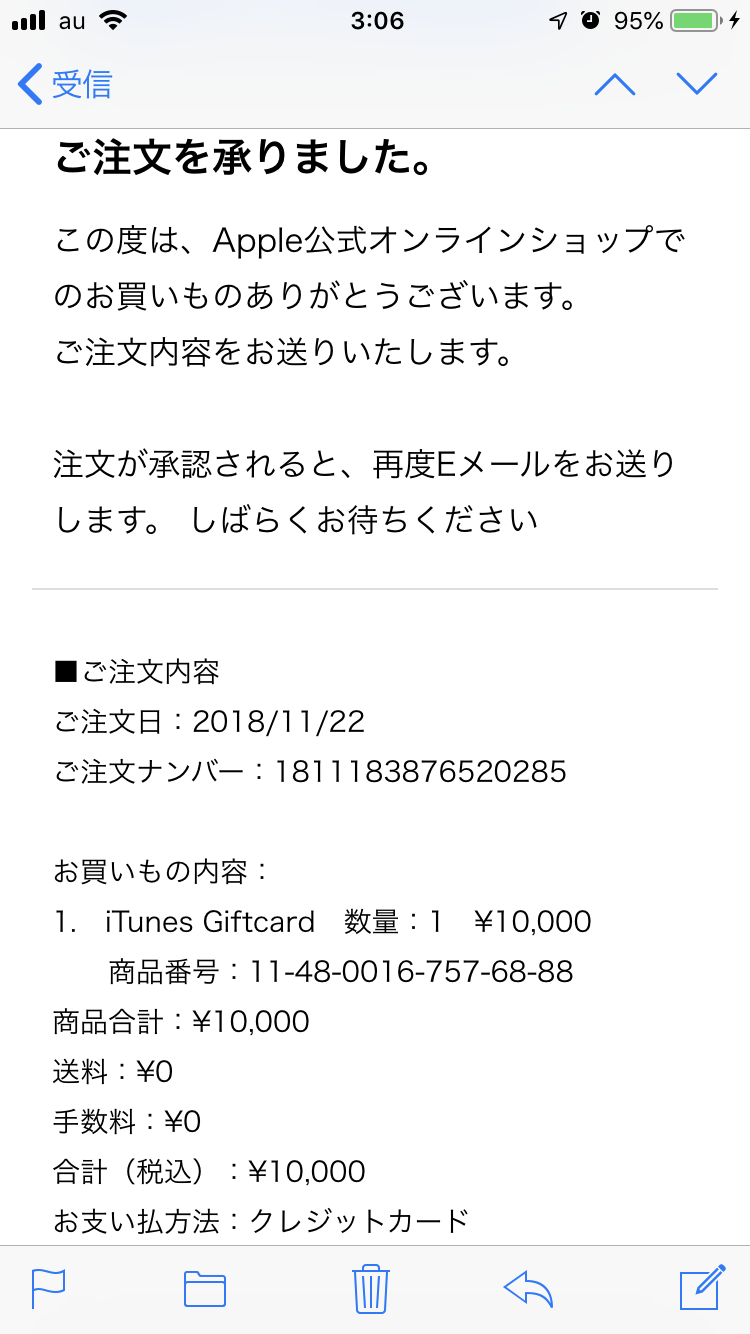The width and height of the screenshot is (750, 1334).
Task: Go back to the 受信 inbox
Action: 64,85
